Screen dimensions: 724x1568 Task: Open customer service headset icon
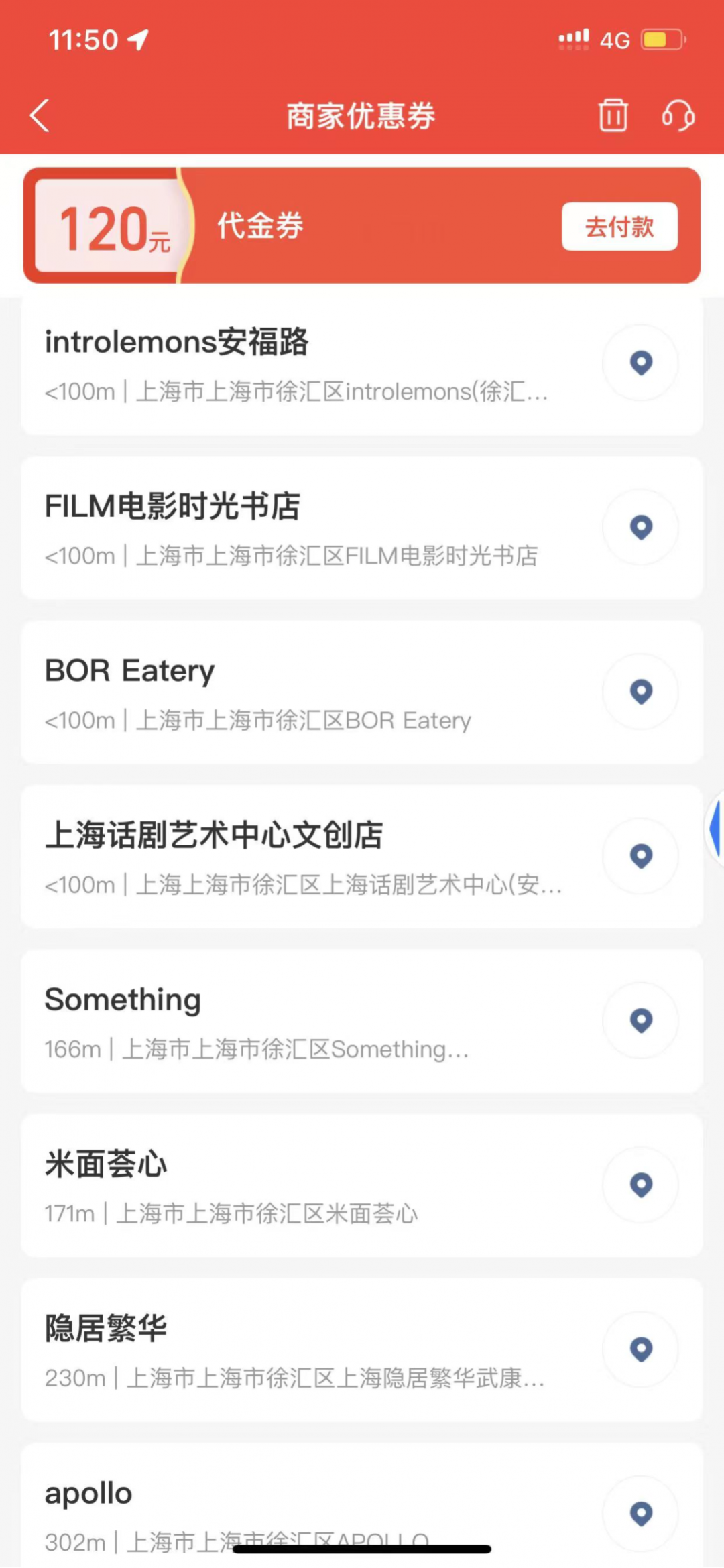click(678, 115)
